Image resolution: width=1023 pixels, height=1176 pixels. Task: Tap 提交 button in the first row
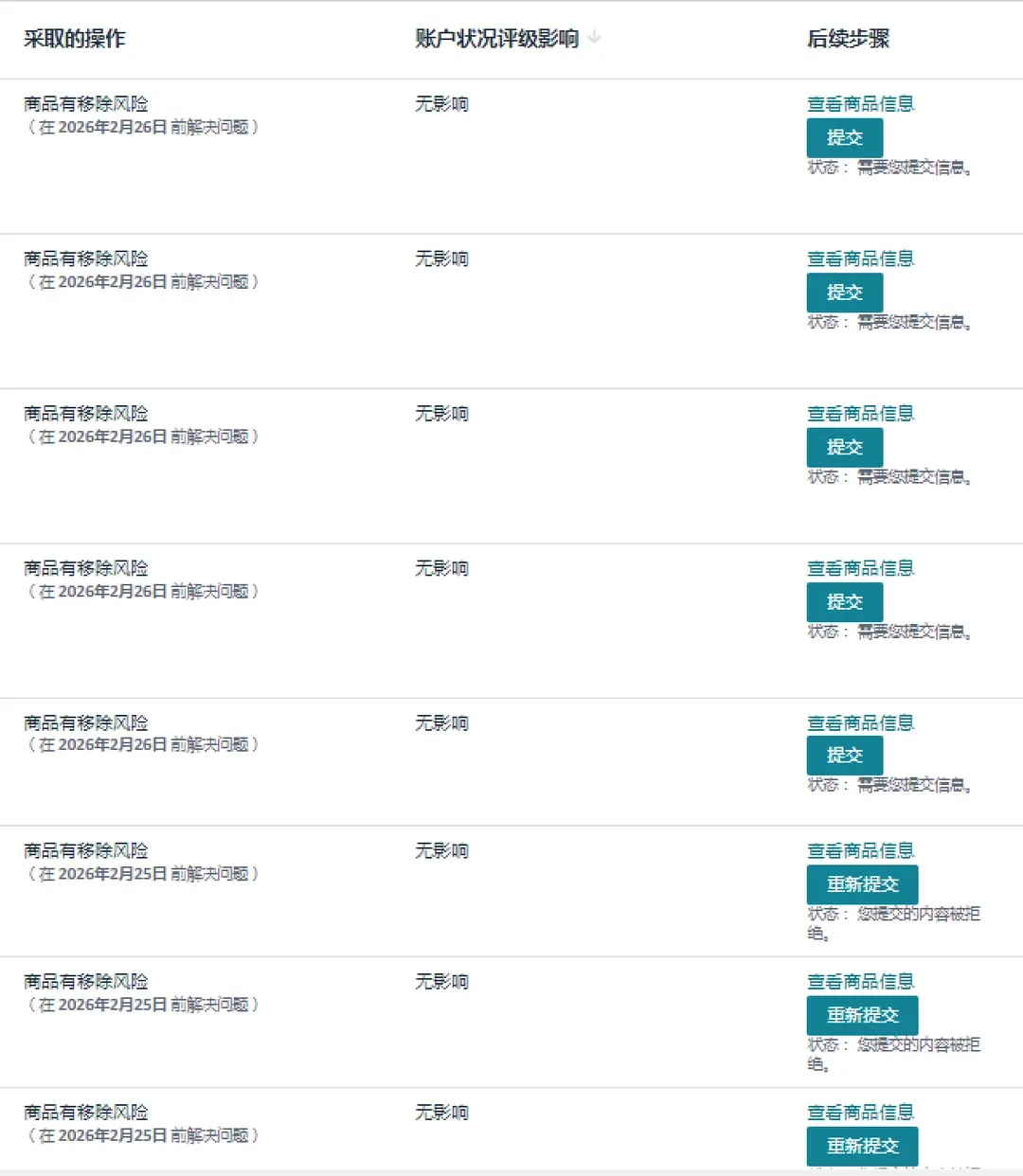[844, 138]
